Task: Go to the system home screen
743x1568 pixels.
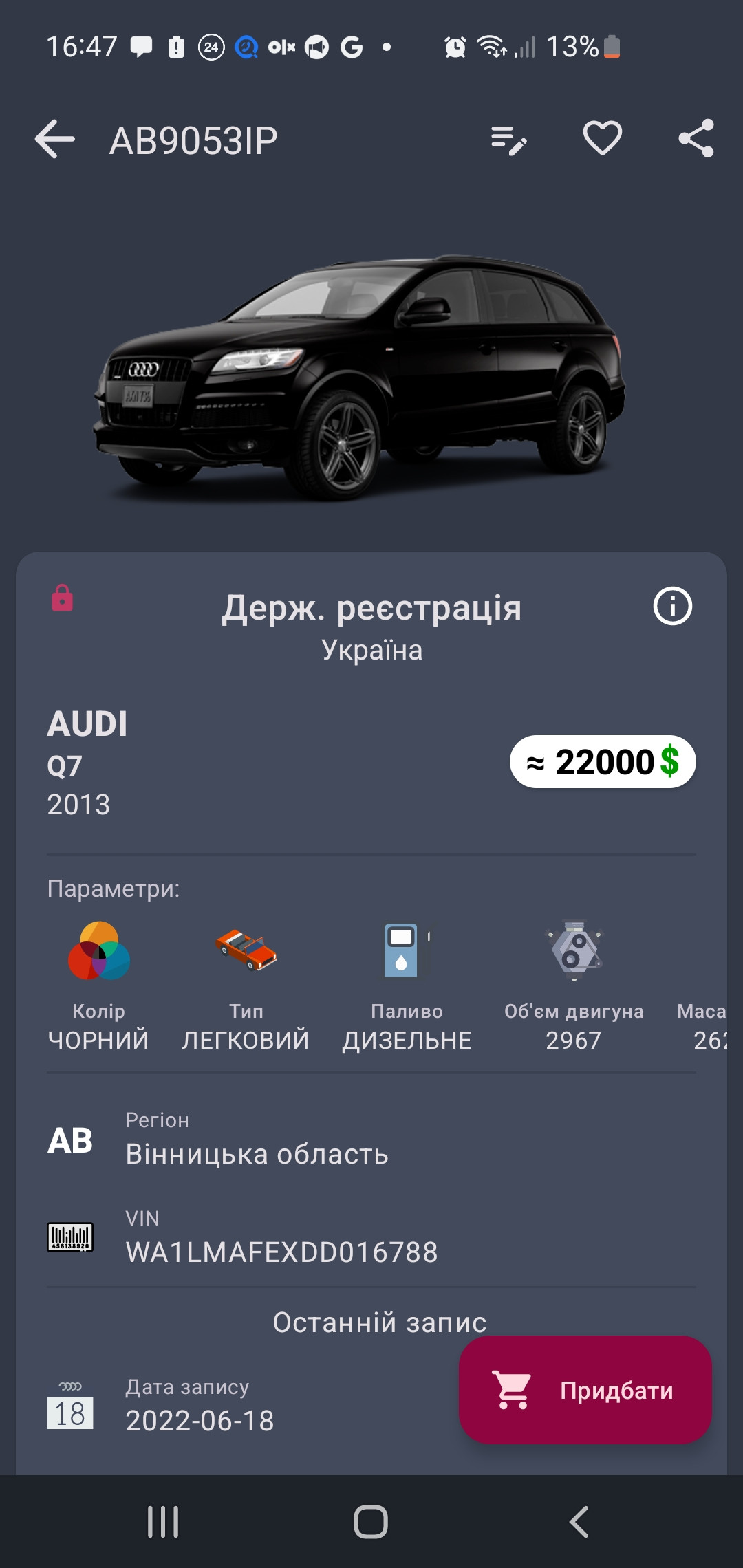Action: (x=371, y=1521)
